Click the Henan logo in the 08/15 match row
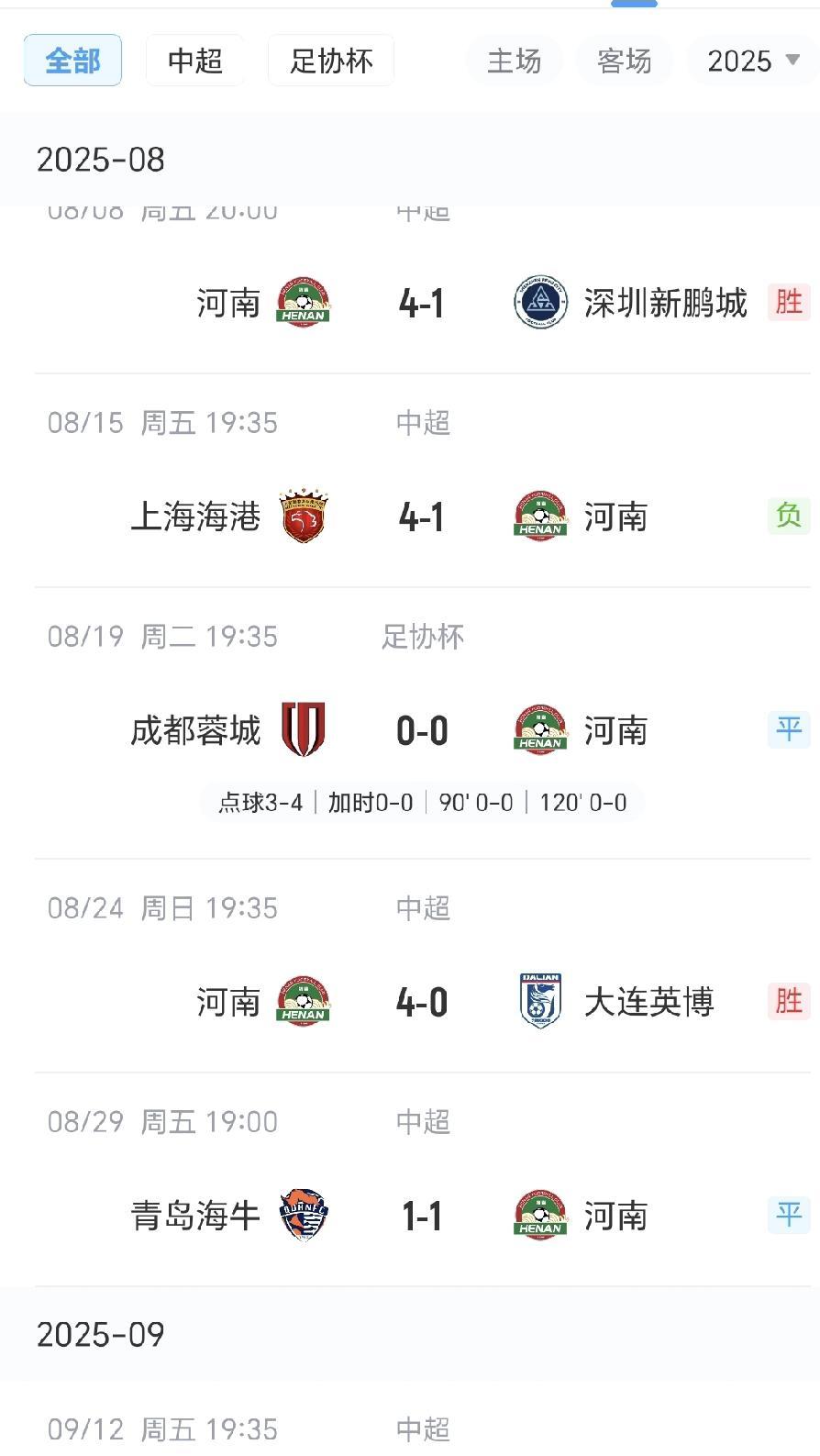Screen dimensions: 820x1456 (539, 516)
